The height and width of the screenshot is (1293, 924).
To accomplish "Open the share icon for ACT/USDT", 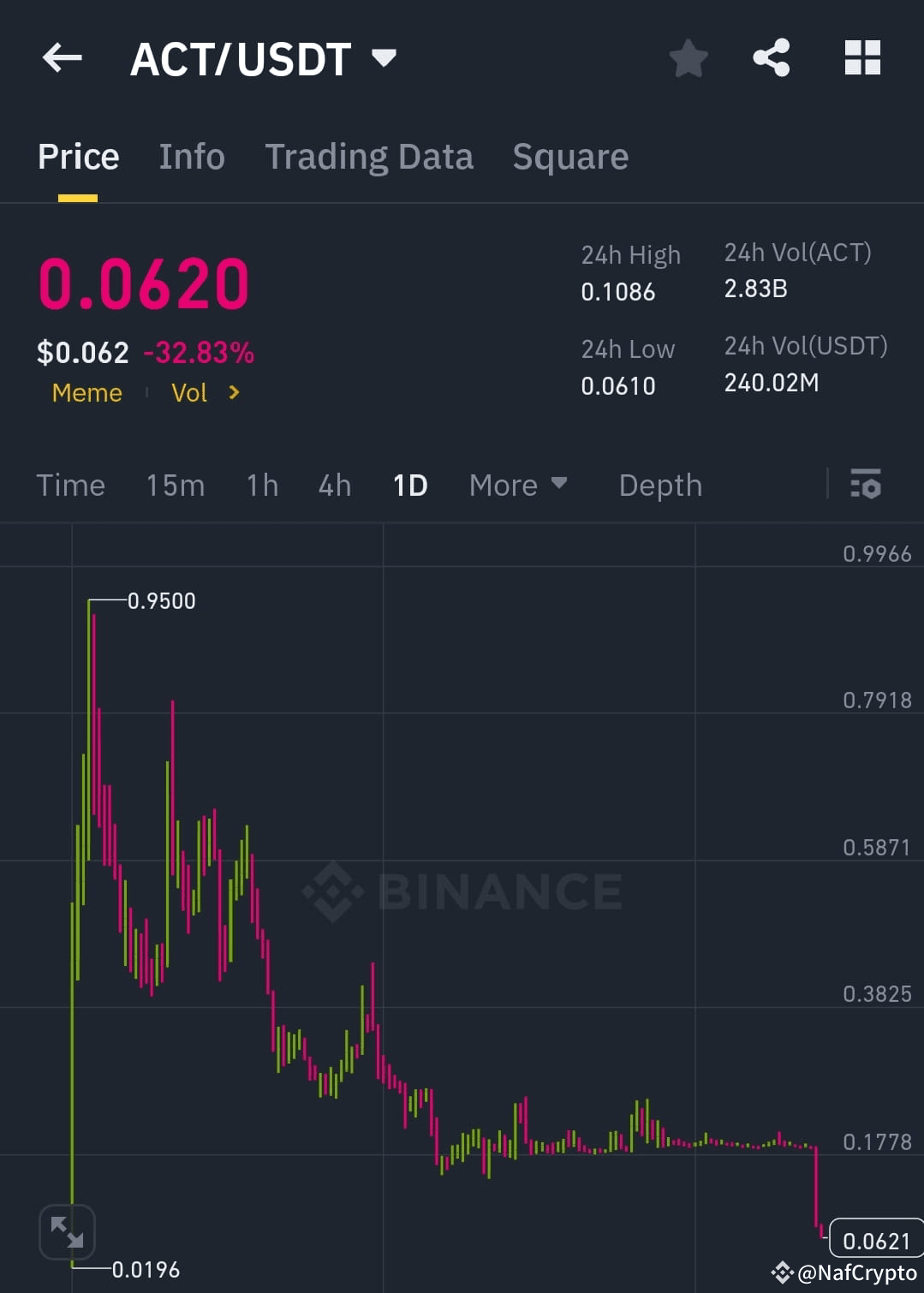I will tap(772, 57).
